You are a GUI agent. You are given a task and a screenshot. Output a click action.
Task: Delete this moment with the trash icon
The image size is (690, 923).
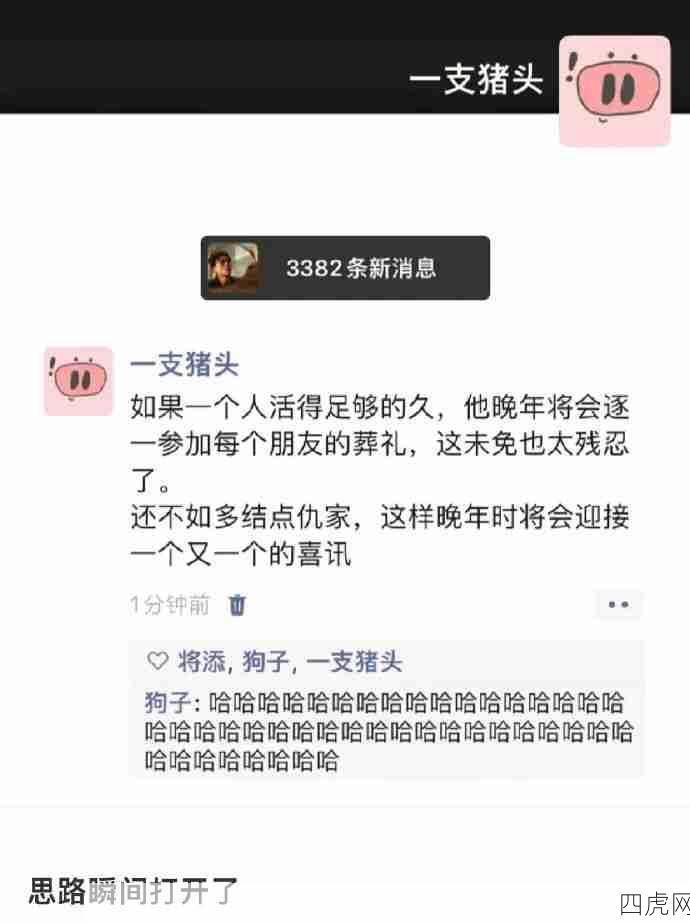[x=238, y=605]
